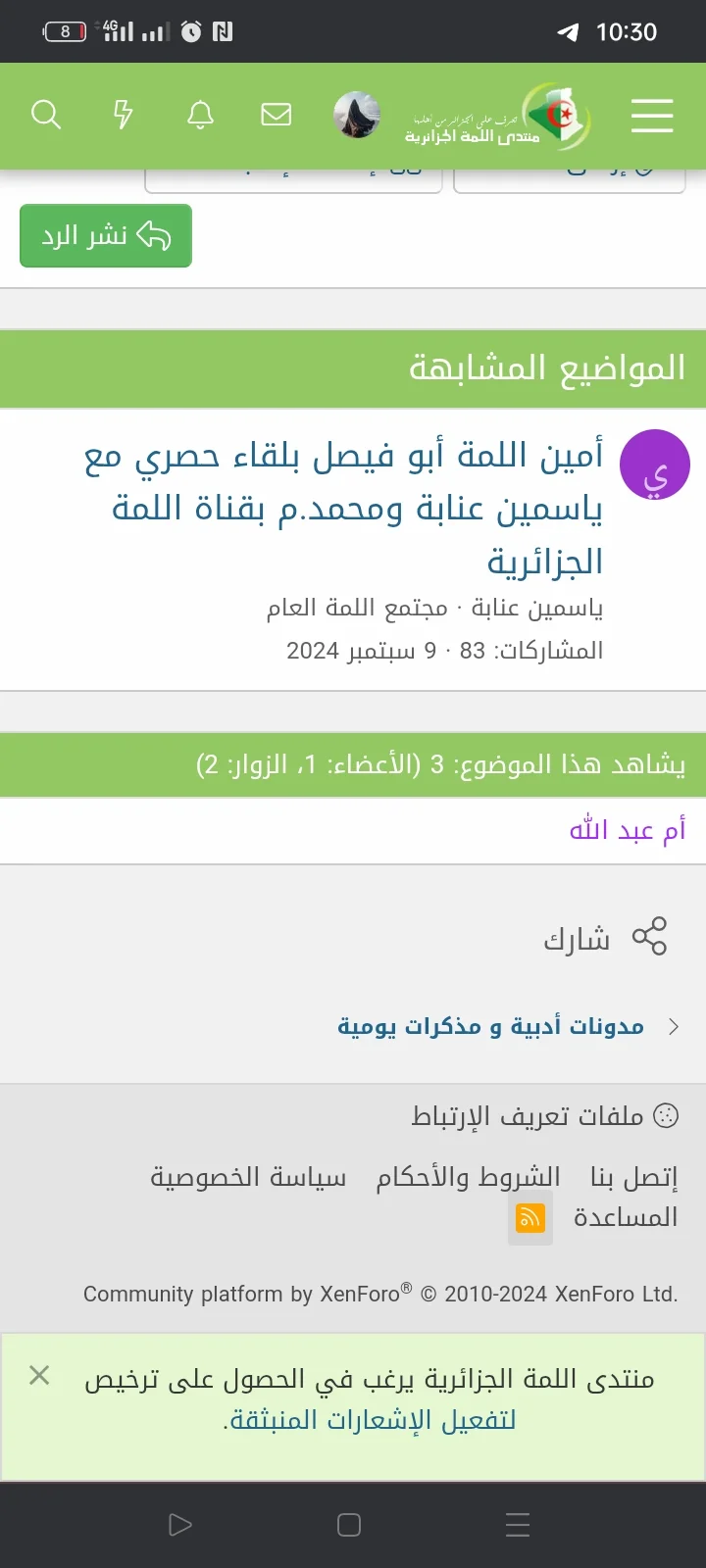Dismiss the push notifications banner

click(x=39, y=1375)
